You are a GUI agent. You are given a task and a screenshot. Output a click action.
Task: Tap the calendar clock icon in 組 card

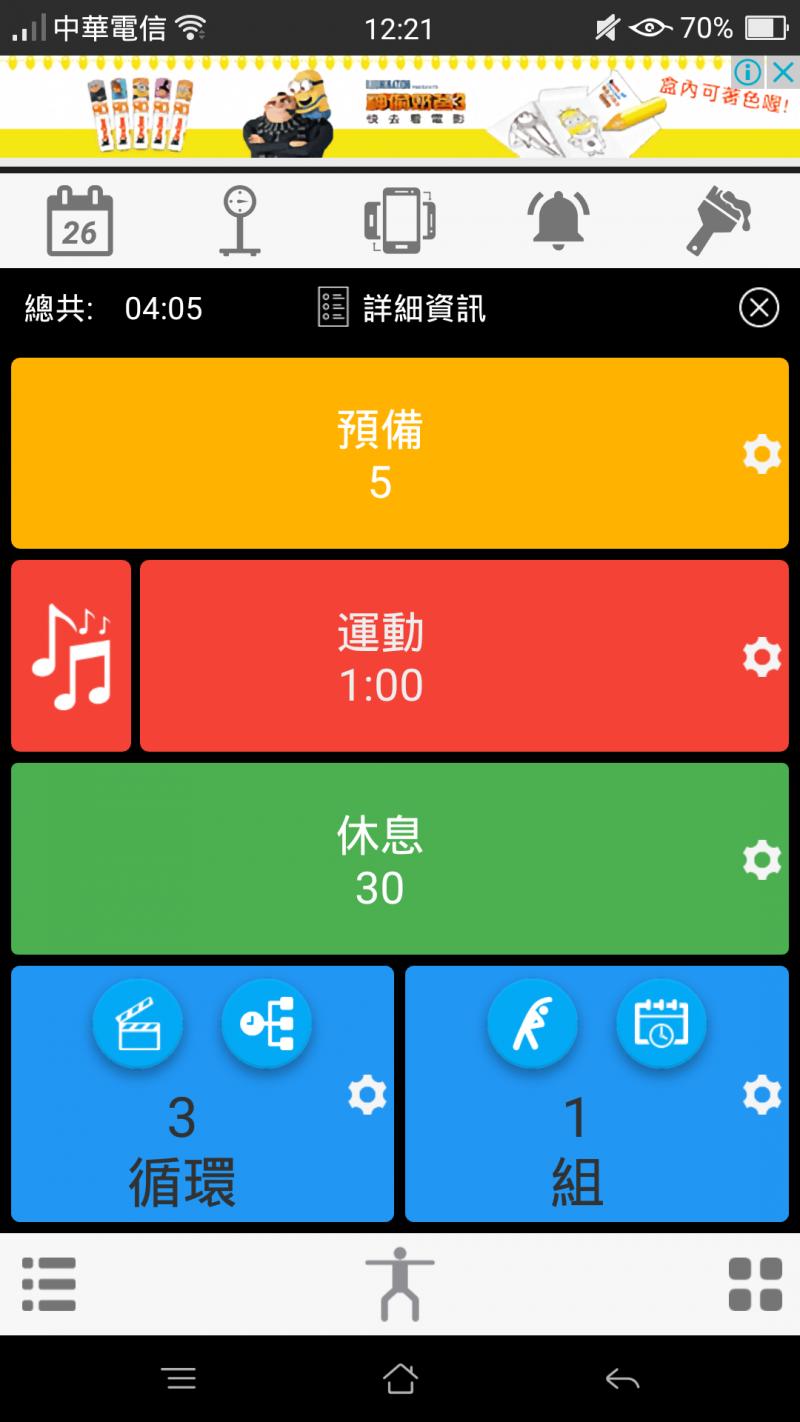tap(661, 1025)
